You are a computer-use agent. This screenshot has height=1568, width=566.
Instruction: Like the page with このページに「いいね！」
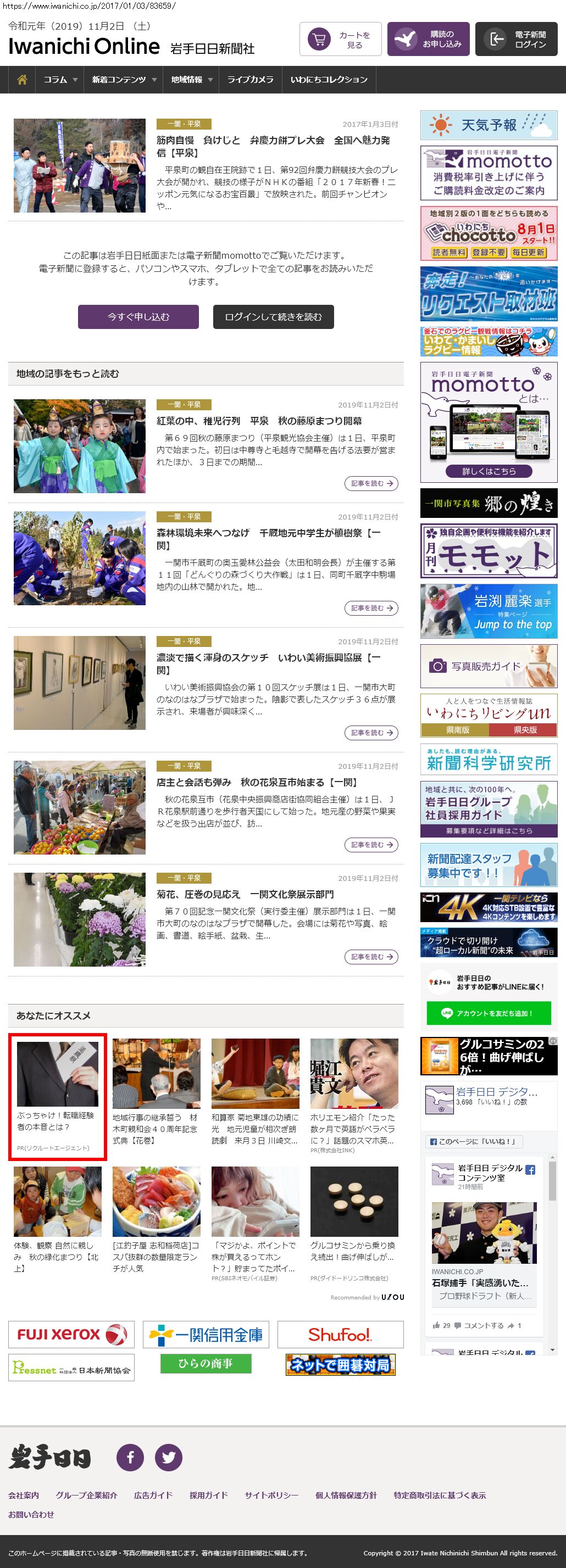473,1142
